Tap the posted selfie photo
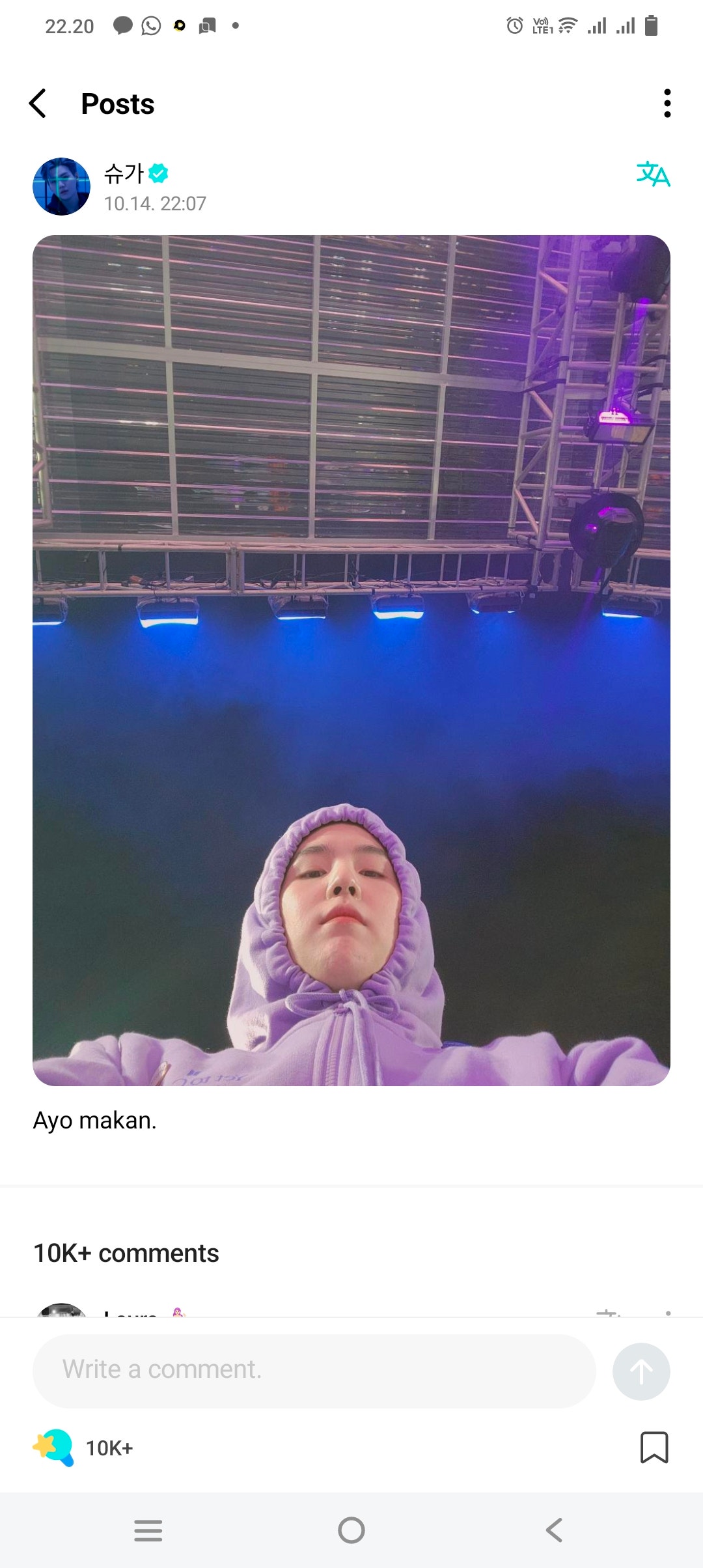 tap(351, 651)
